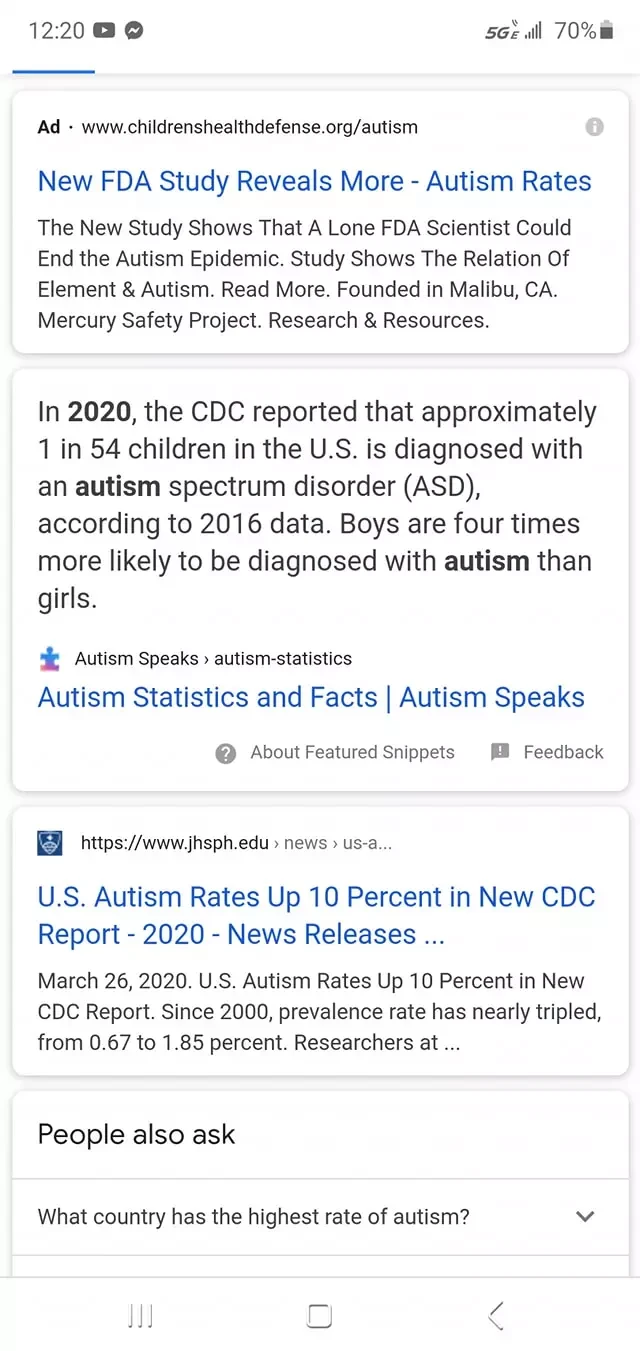Go back using the system back button
The image size is (640, 1351).
click(x=497, y=1316)
